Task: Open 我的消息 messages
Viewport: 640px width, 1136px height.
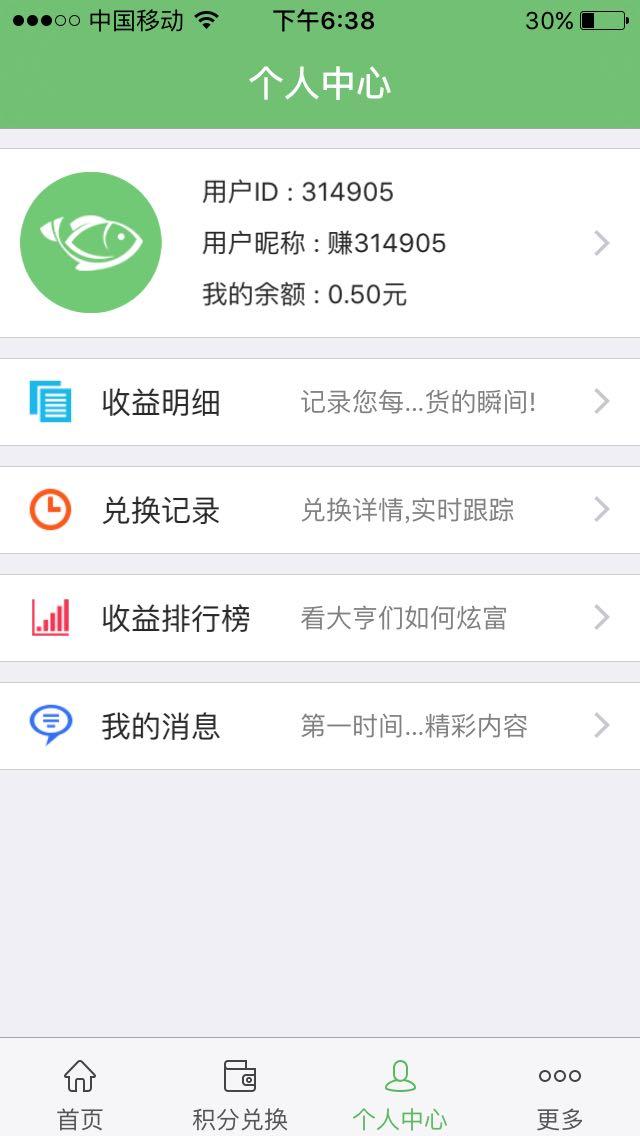Action: (320, 726)
